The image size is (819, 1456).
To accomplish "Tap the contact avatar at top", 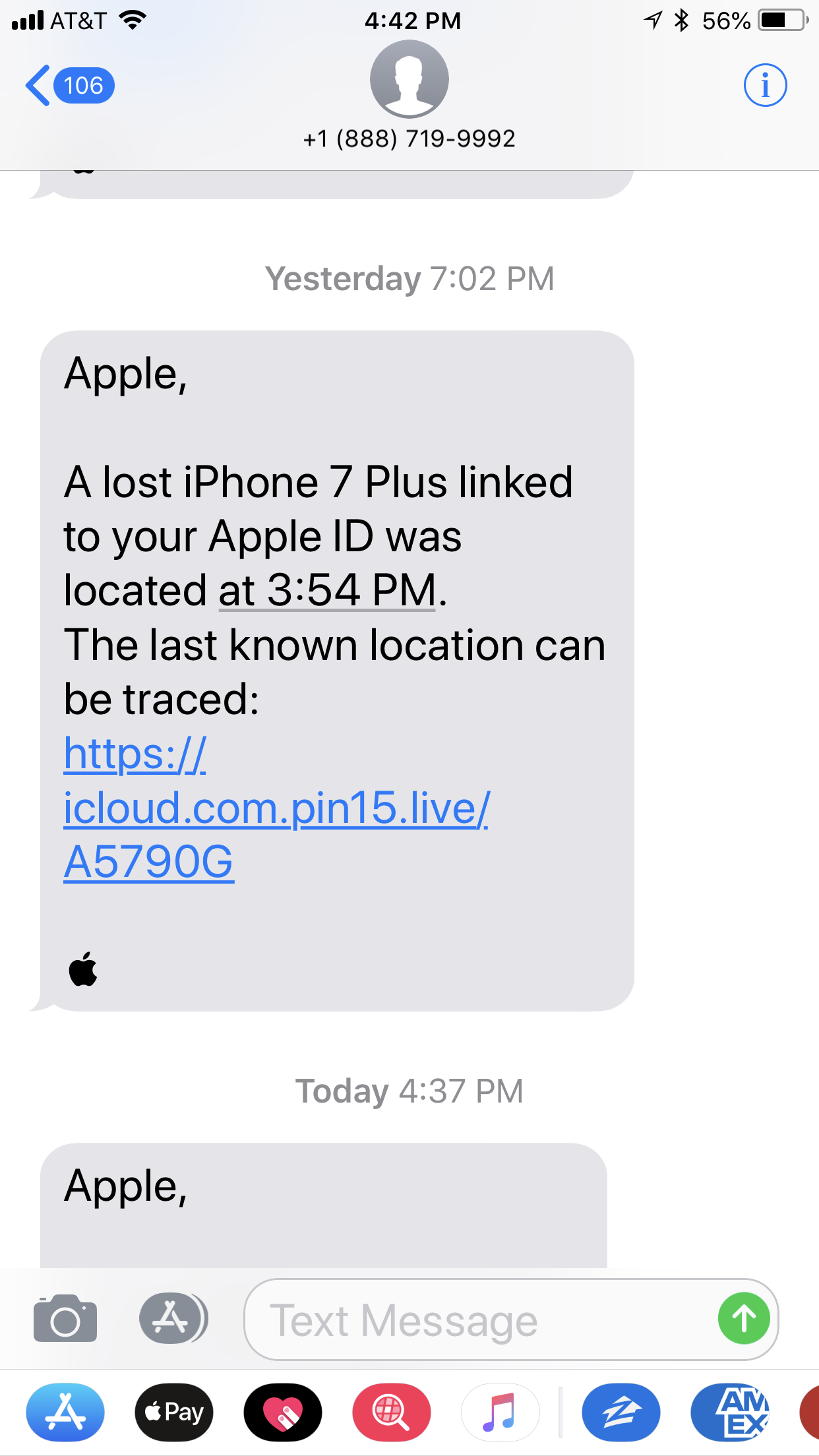I will [x=409, y=79].
